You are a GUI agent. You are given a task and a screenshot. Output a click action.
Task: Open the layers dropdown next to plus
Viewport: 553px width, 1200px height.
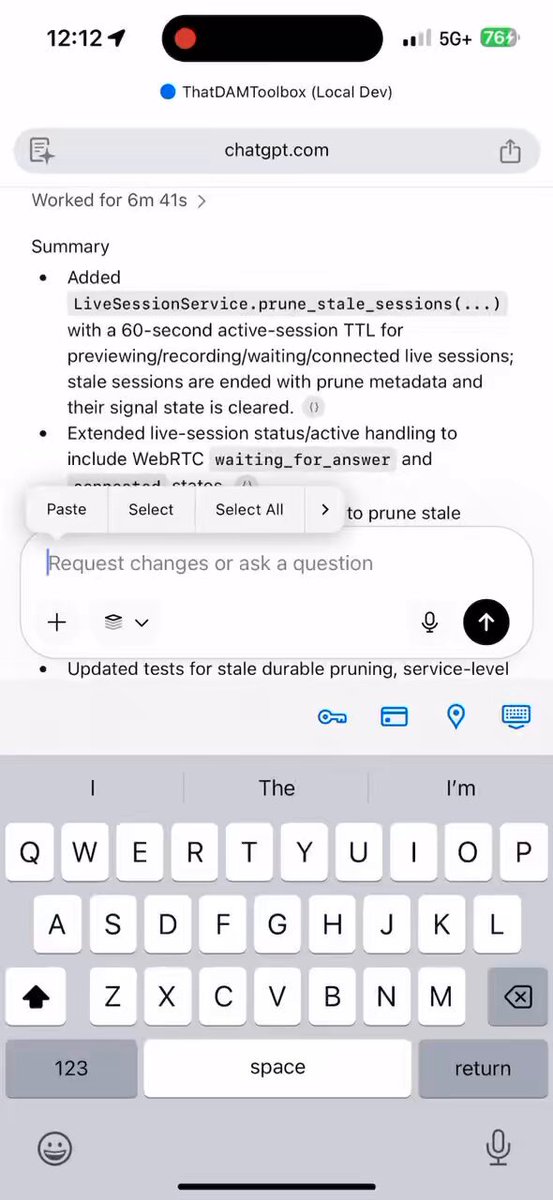[126, 622]
